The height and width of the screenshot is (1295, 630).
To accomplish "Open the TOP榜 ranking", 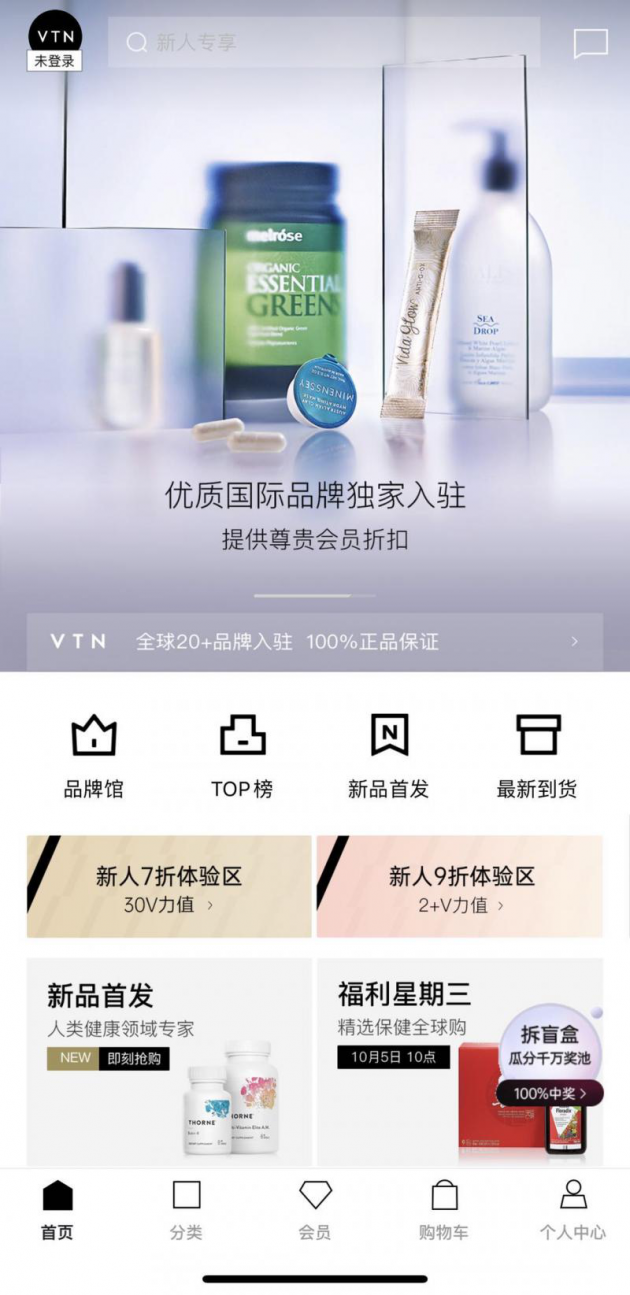I will point(242,757).
